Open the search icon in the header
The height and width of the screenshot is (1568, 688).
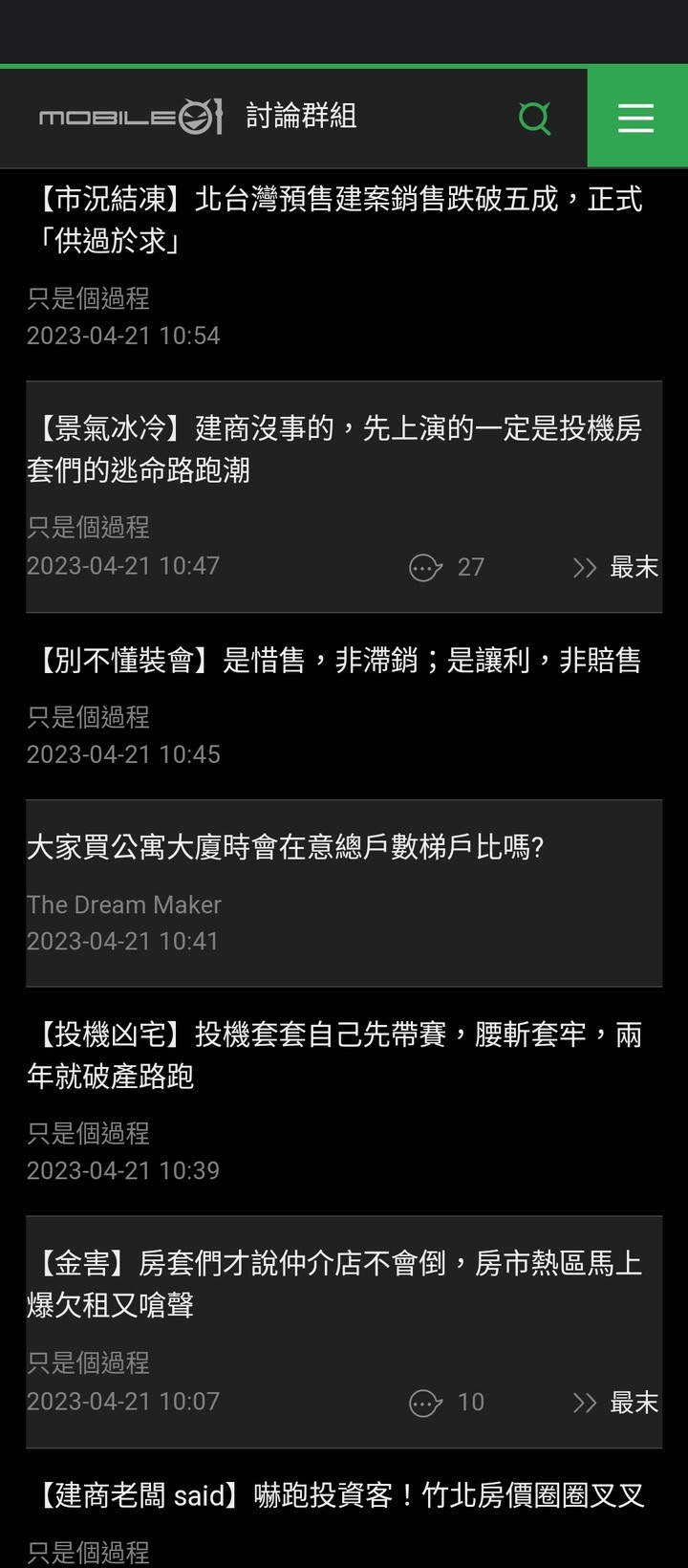click(x=534, y=119)
